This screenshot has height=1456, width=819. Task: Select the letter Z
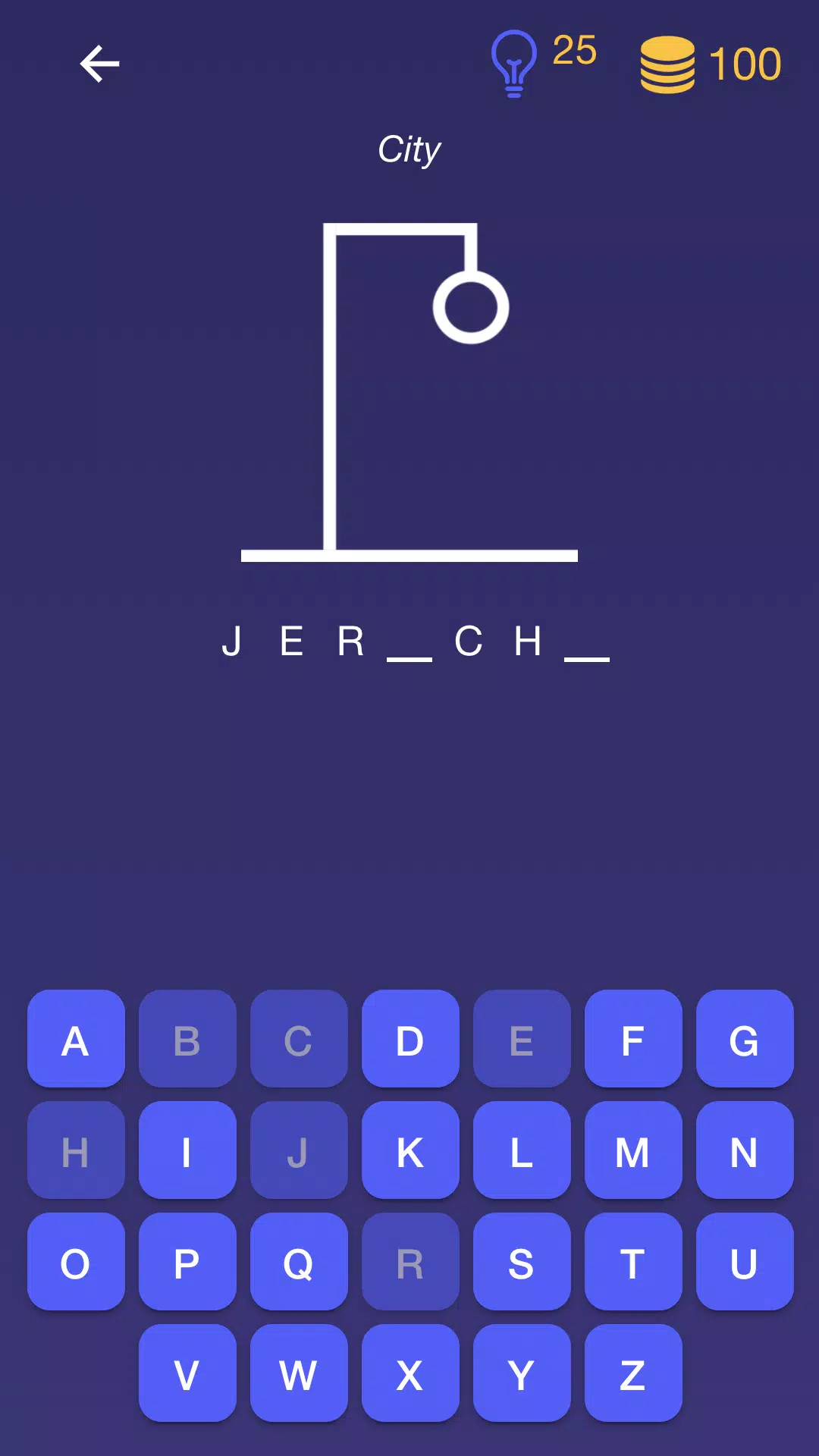633,1373
